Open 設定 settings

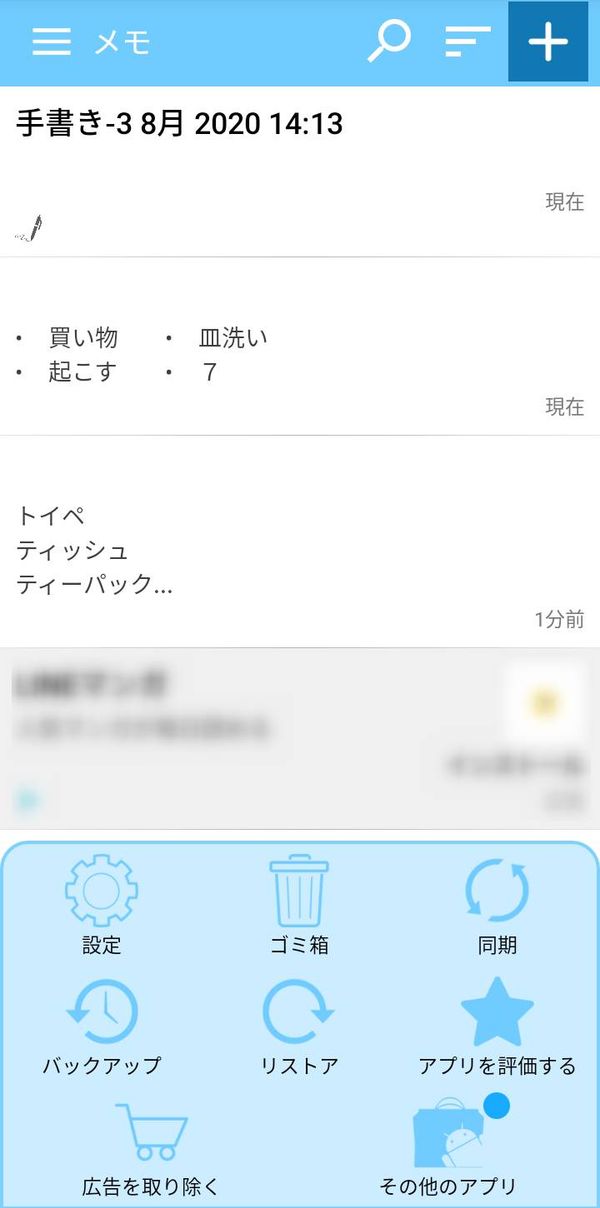click(x=101, y=905)
